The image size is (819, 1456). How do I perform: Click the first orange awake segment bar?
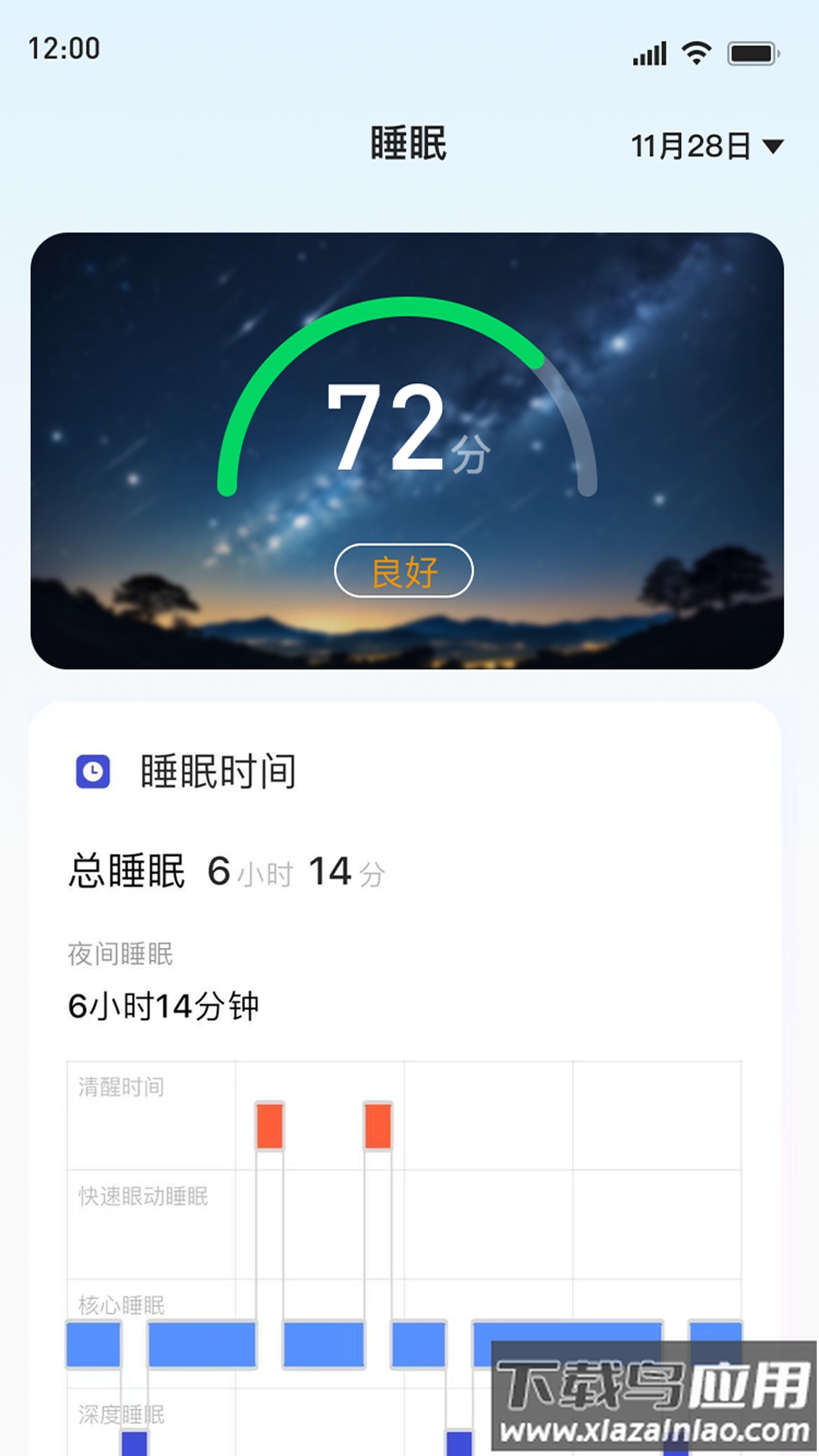[x=269, y=1126]
